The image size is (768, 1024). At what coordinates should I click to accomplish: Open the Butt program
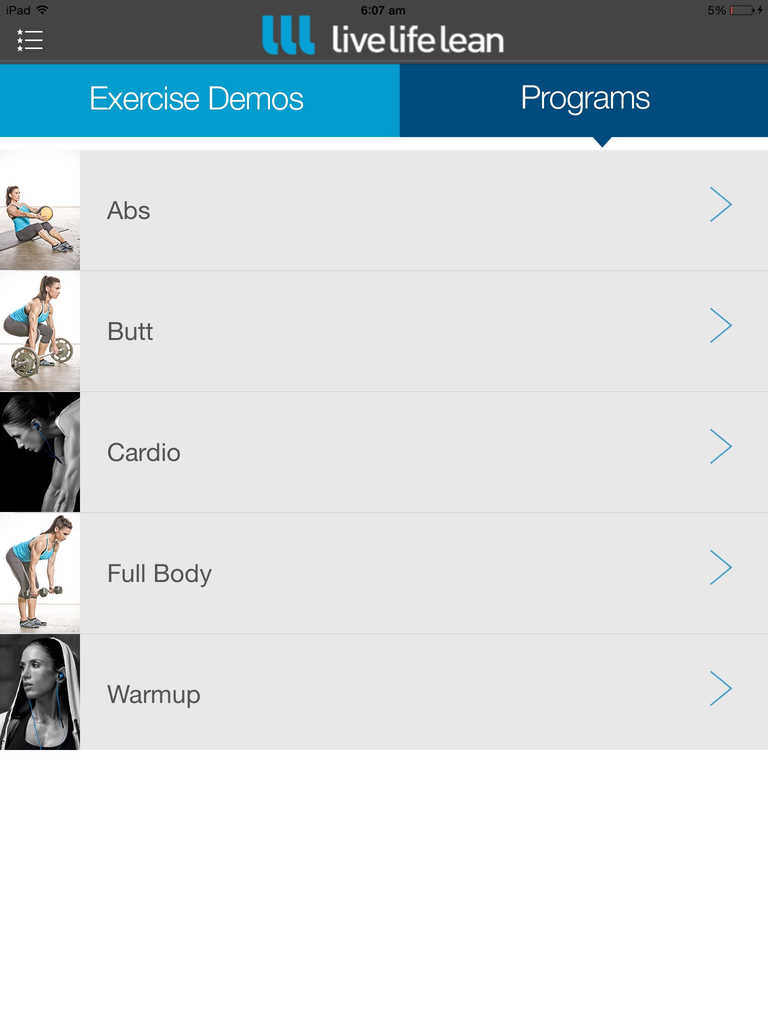pos(400,331)
